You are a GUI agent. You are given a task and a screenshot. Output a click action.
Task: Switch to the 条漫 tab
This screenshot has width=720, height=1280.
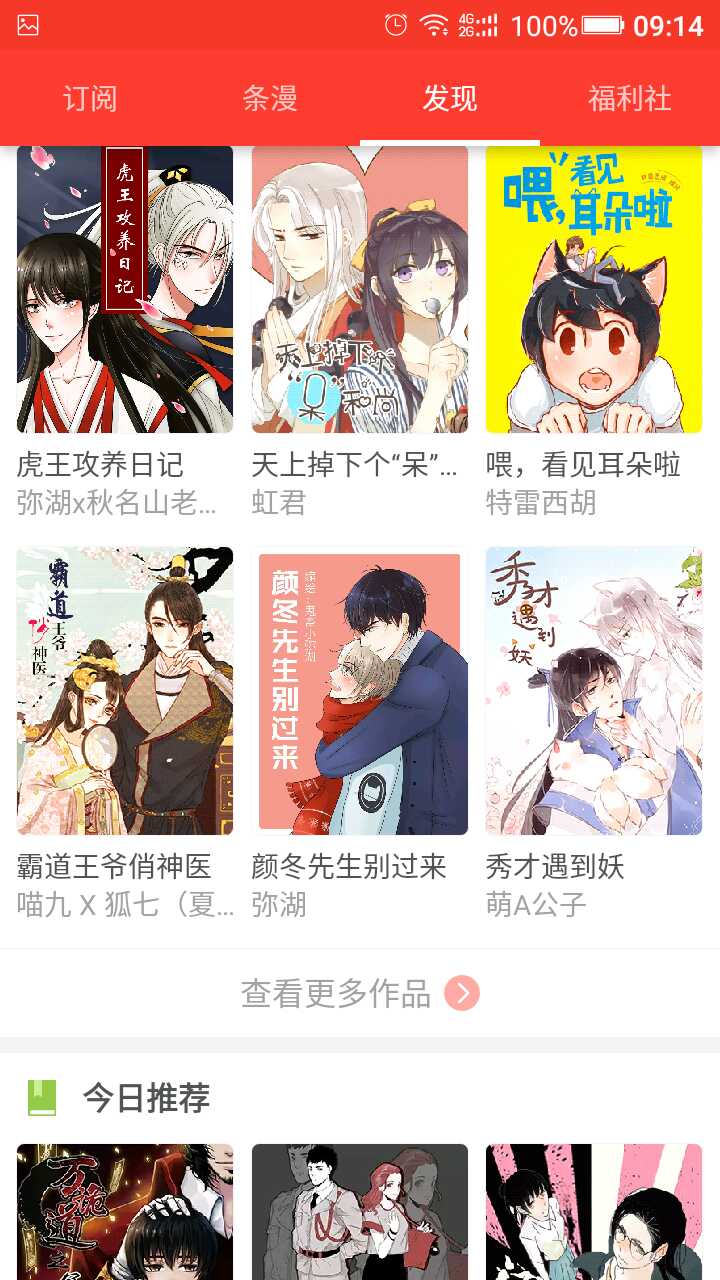[270, 99]
